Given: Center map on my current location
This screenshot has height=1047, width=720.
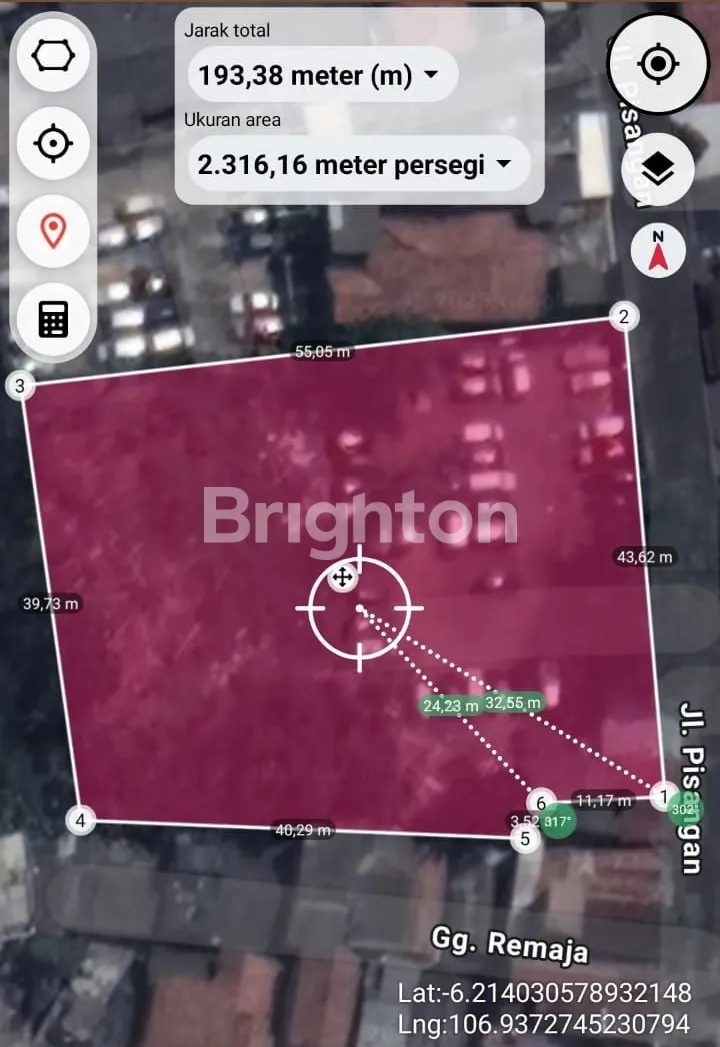Looking at the screenshot, I should click(x=658, y=64).
